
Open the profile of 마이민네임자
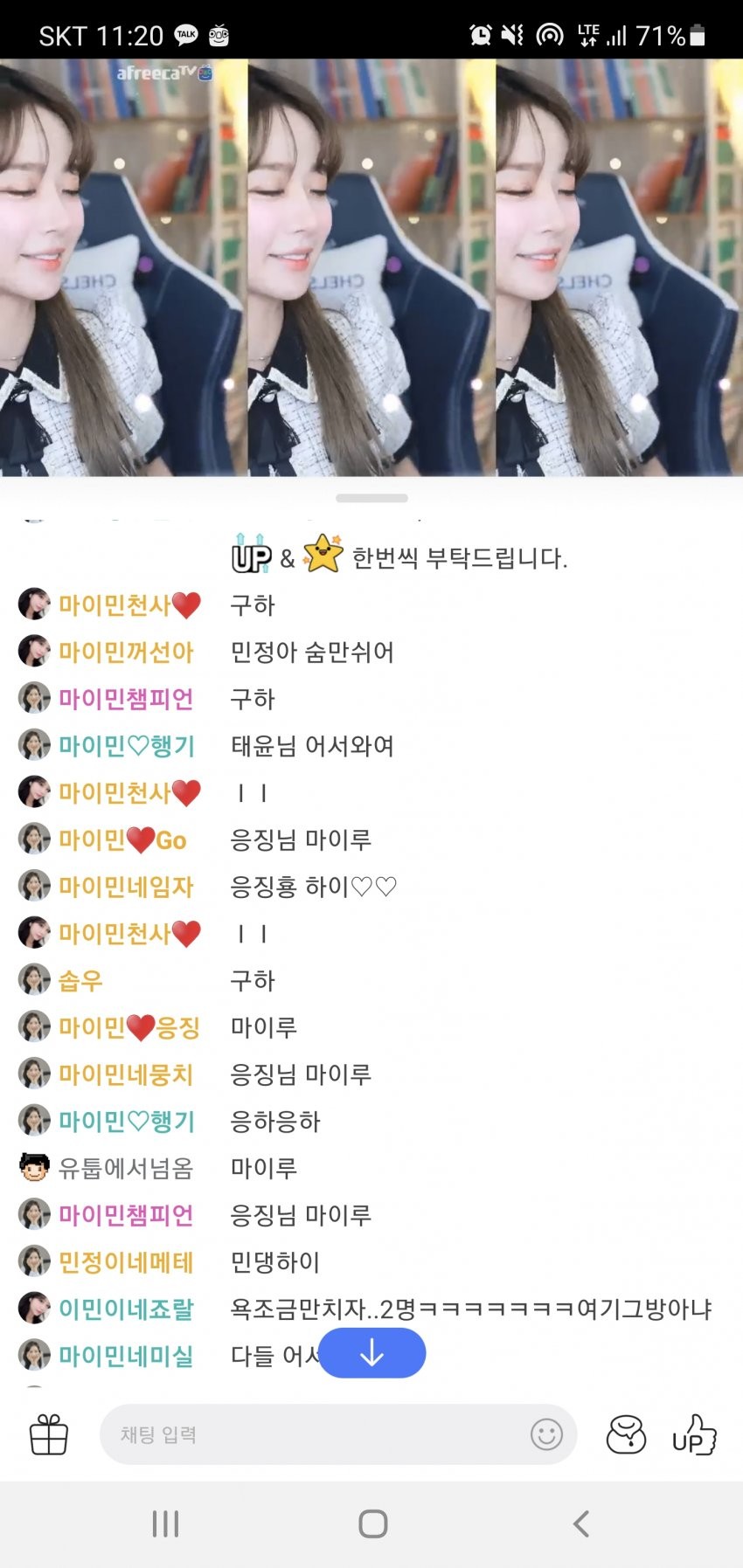(x=125, y=887)
